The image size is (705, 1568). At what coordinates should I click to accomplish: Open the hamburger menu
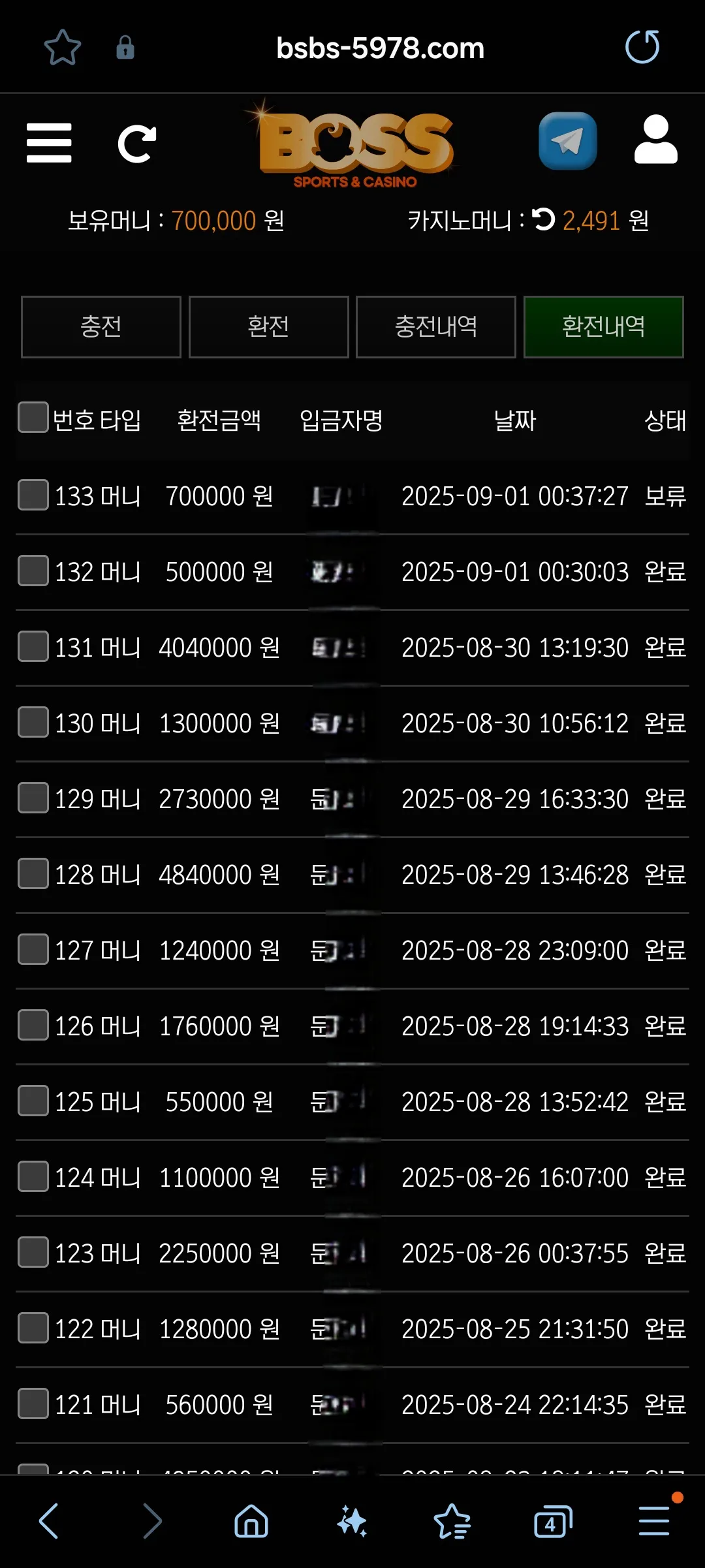49,143
